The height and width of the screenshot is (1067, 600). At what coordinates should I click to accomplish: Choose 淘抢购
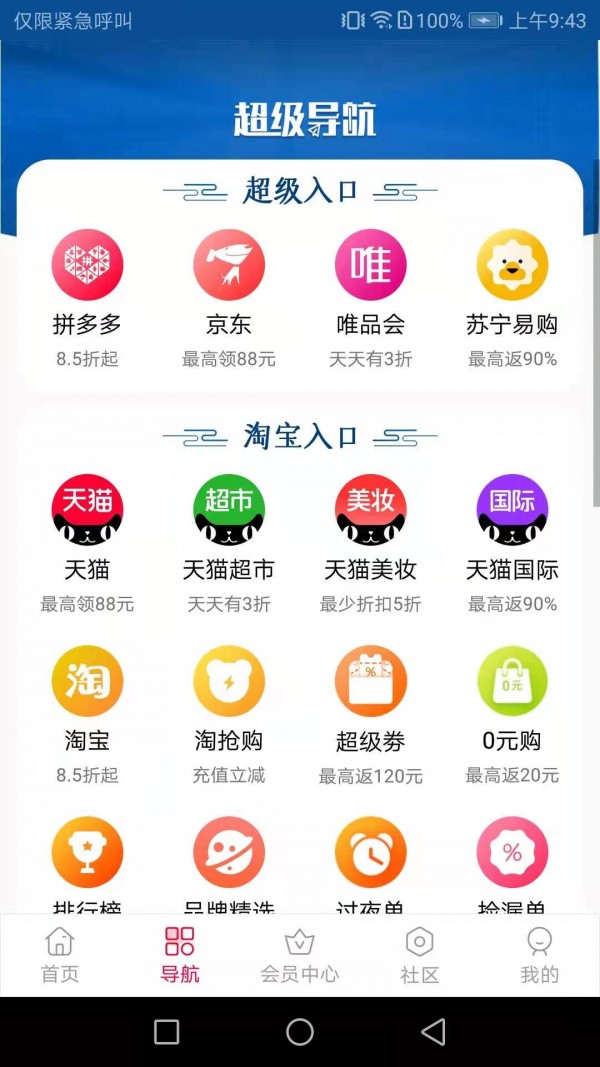tap(229, 681)
